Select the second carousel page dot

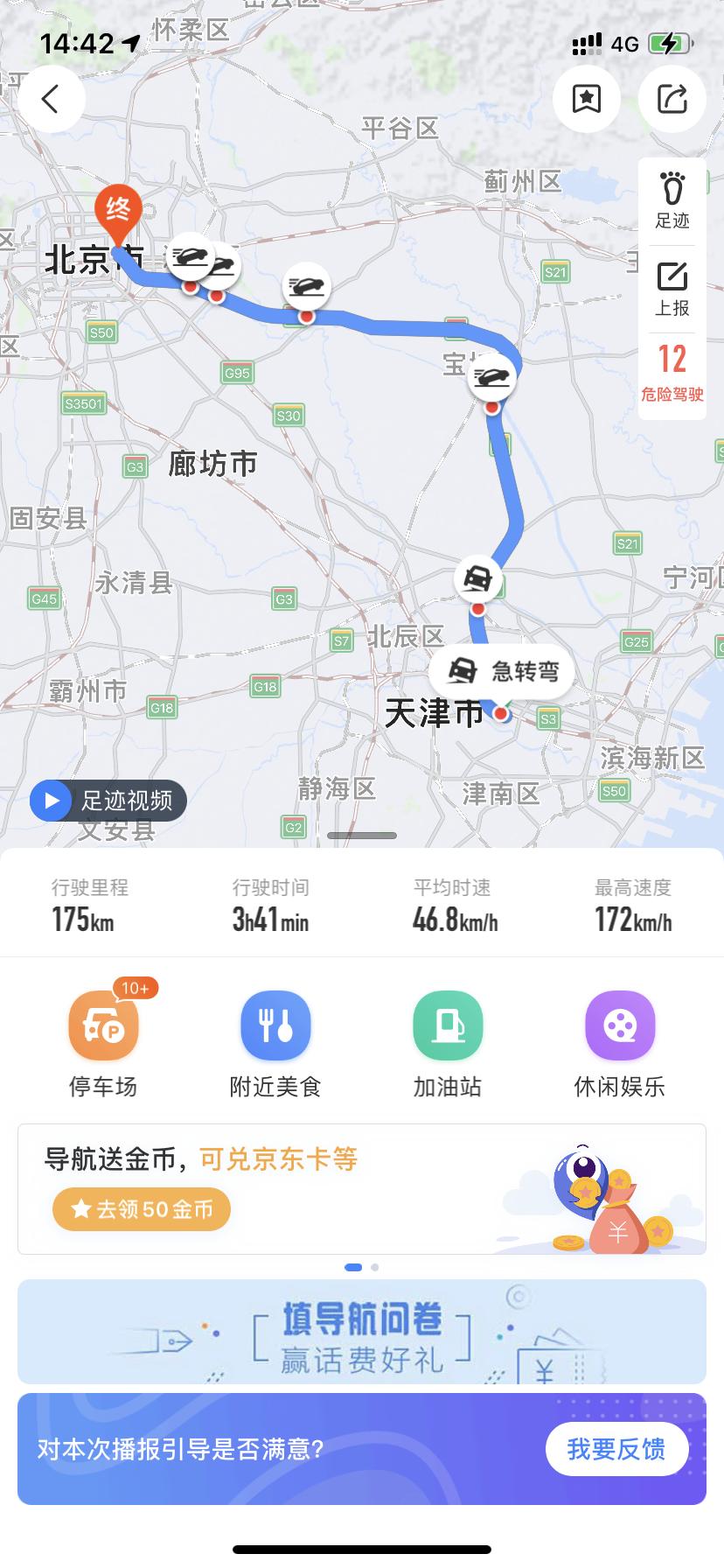point(374,1266)
